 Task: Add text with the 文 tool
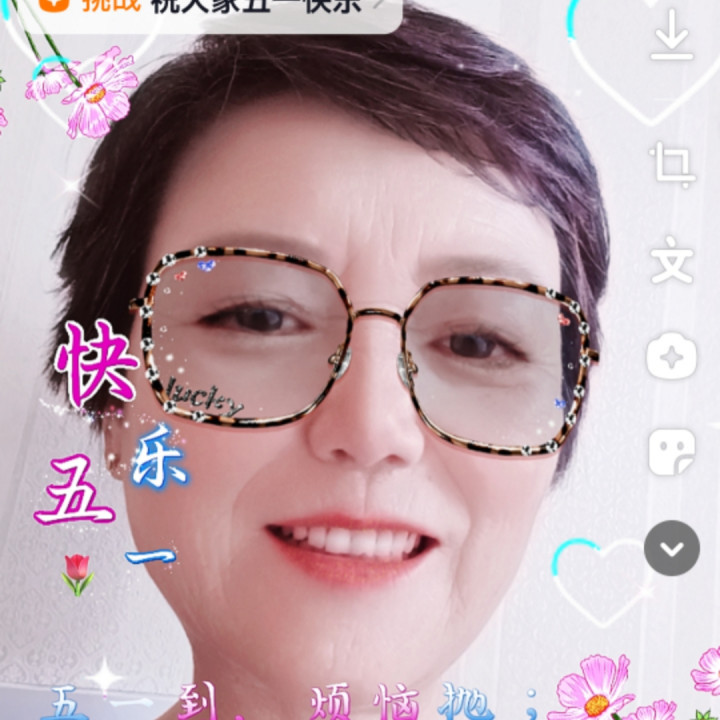click(672, 261)
